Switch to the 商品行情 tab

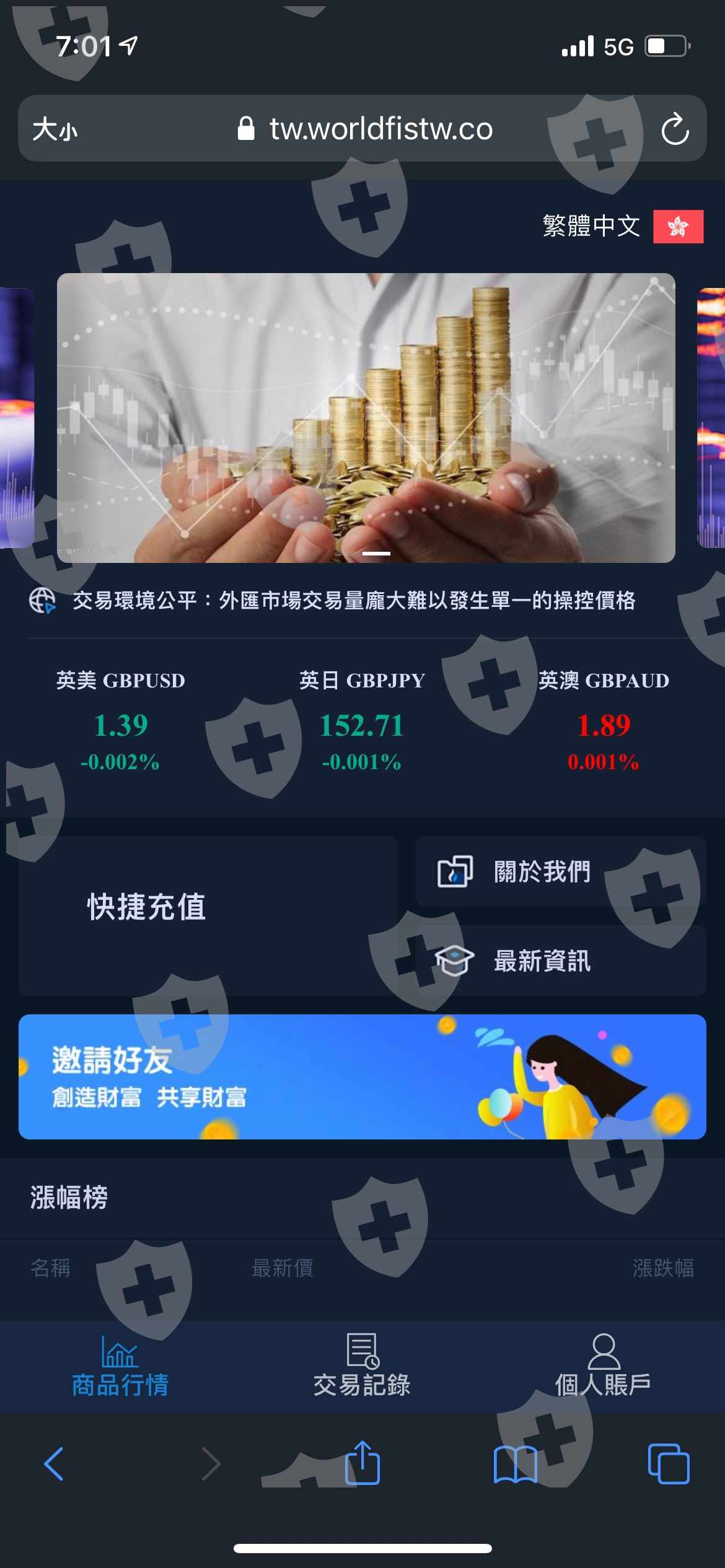coord(120,1366)
